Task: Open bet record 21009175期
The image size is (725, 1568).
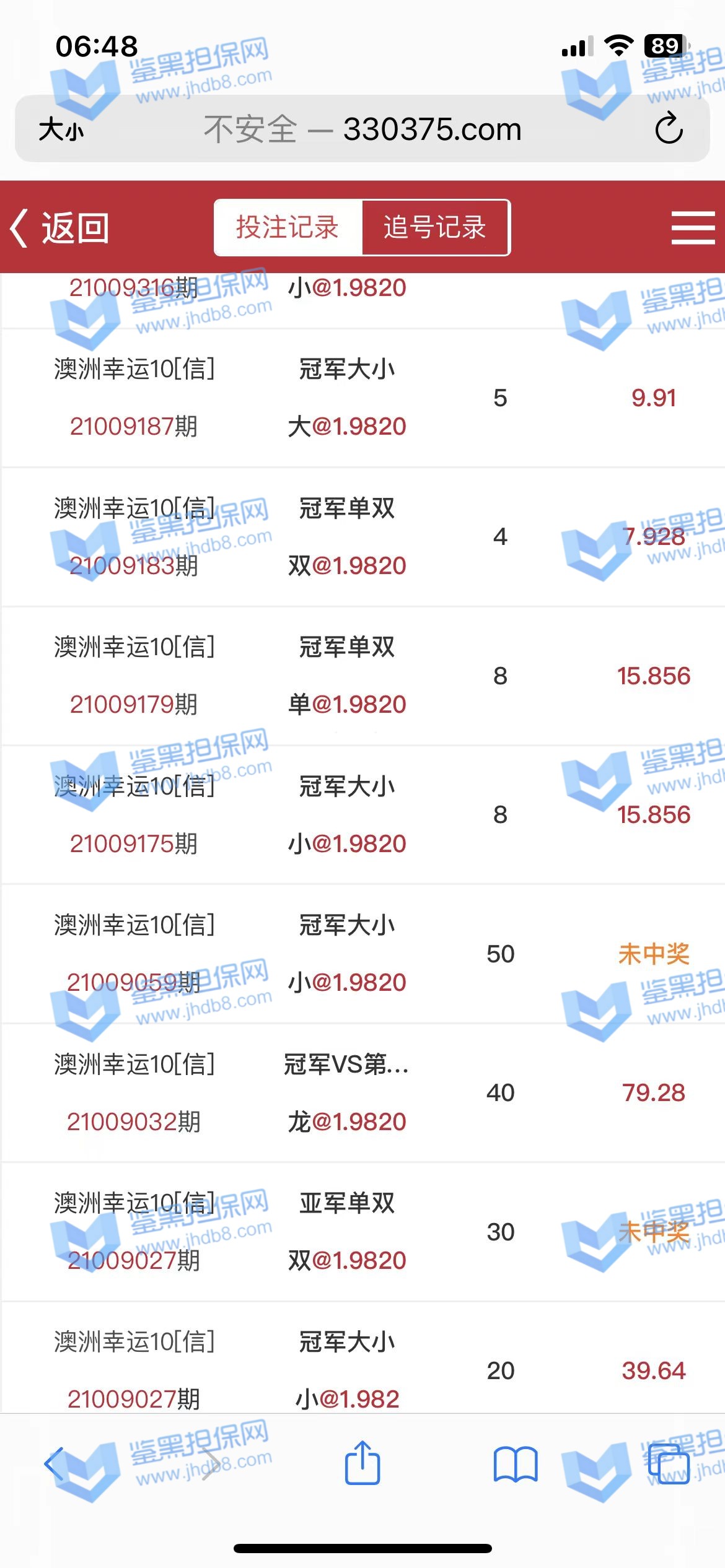Action: coord(362,814)
